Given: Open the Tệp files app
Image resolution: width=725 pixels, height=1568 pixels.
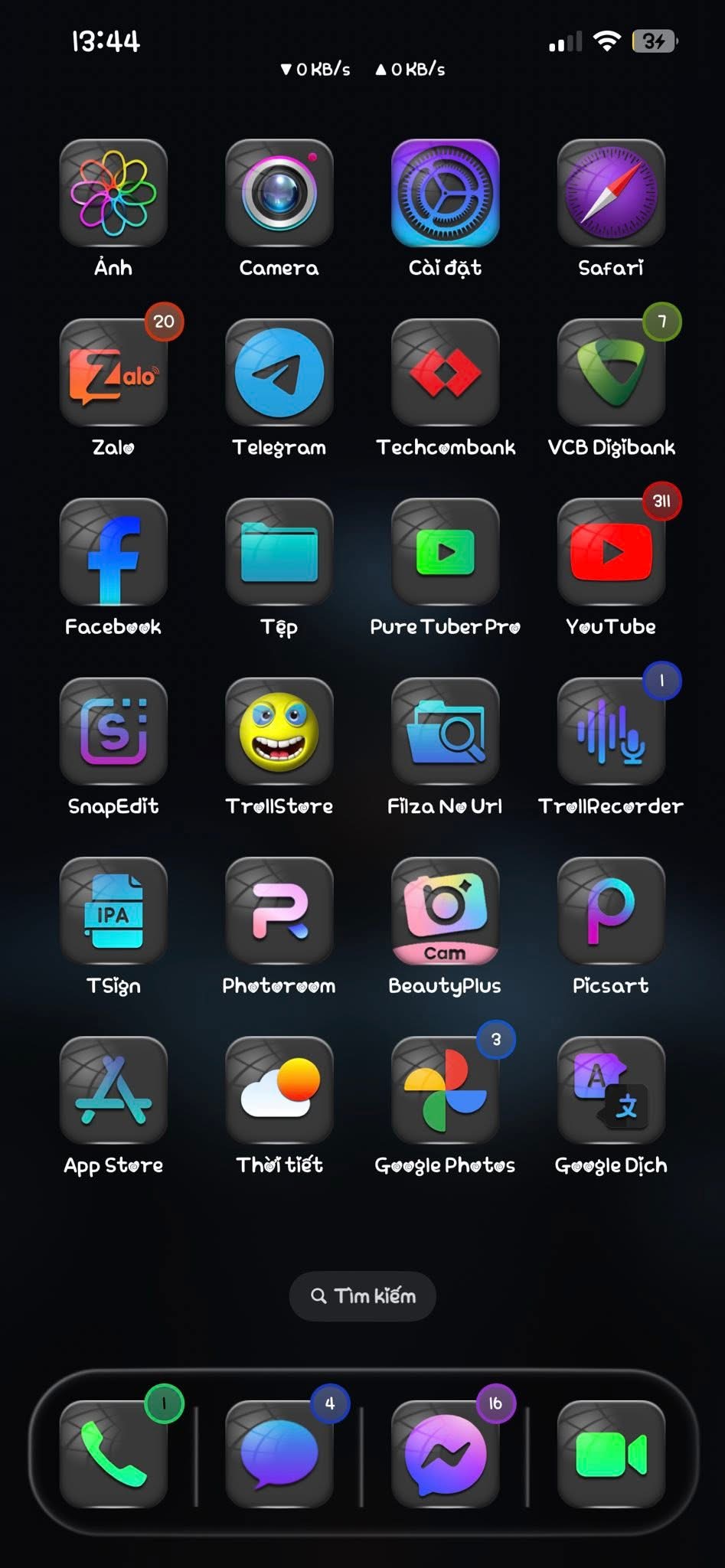Looking at the screenshot, I should pyautogui.click(x=279, y=552).
